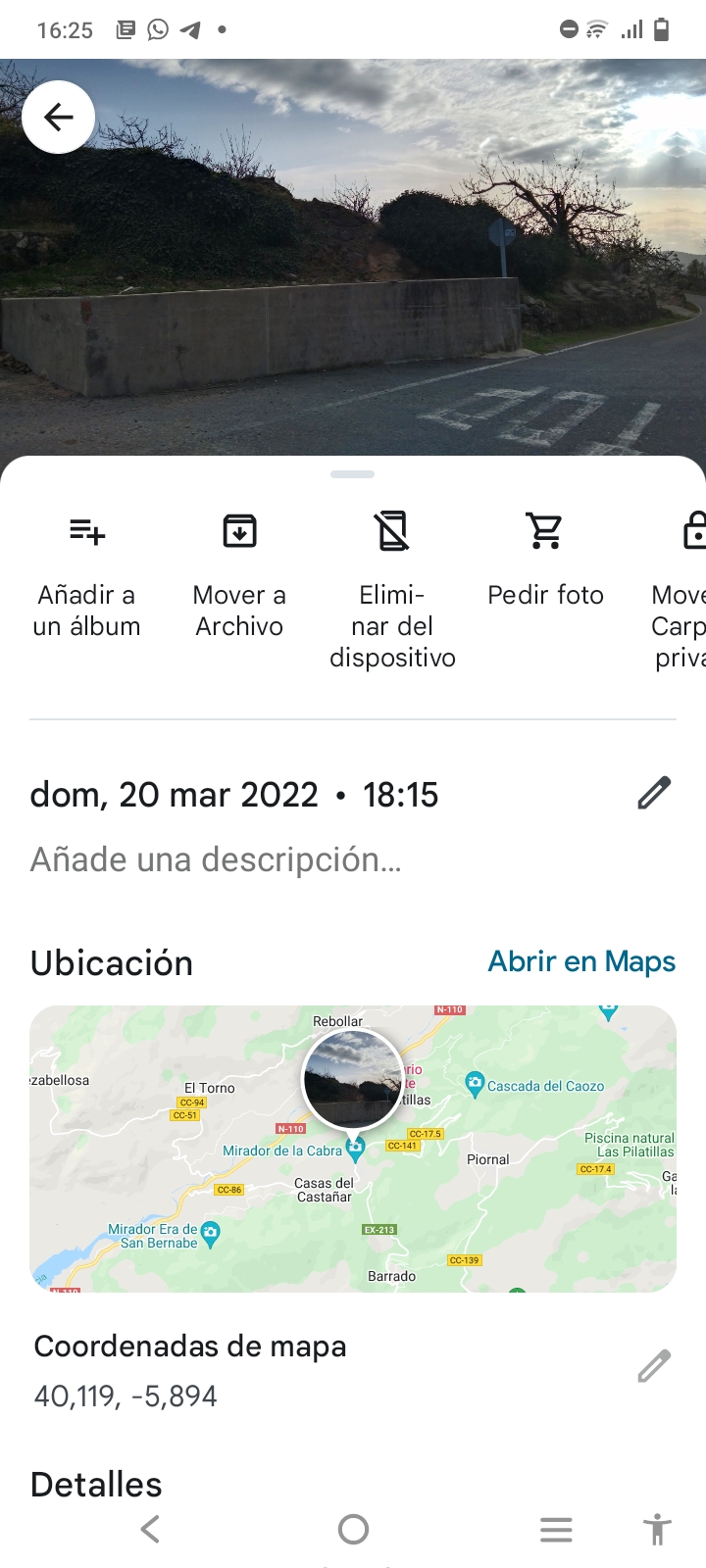Edit the map coordinates

tap(654, 1366)
